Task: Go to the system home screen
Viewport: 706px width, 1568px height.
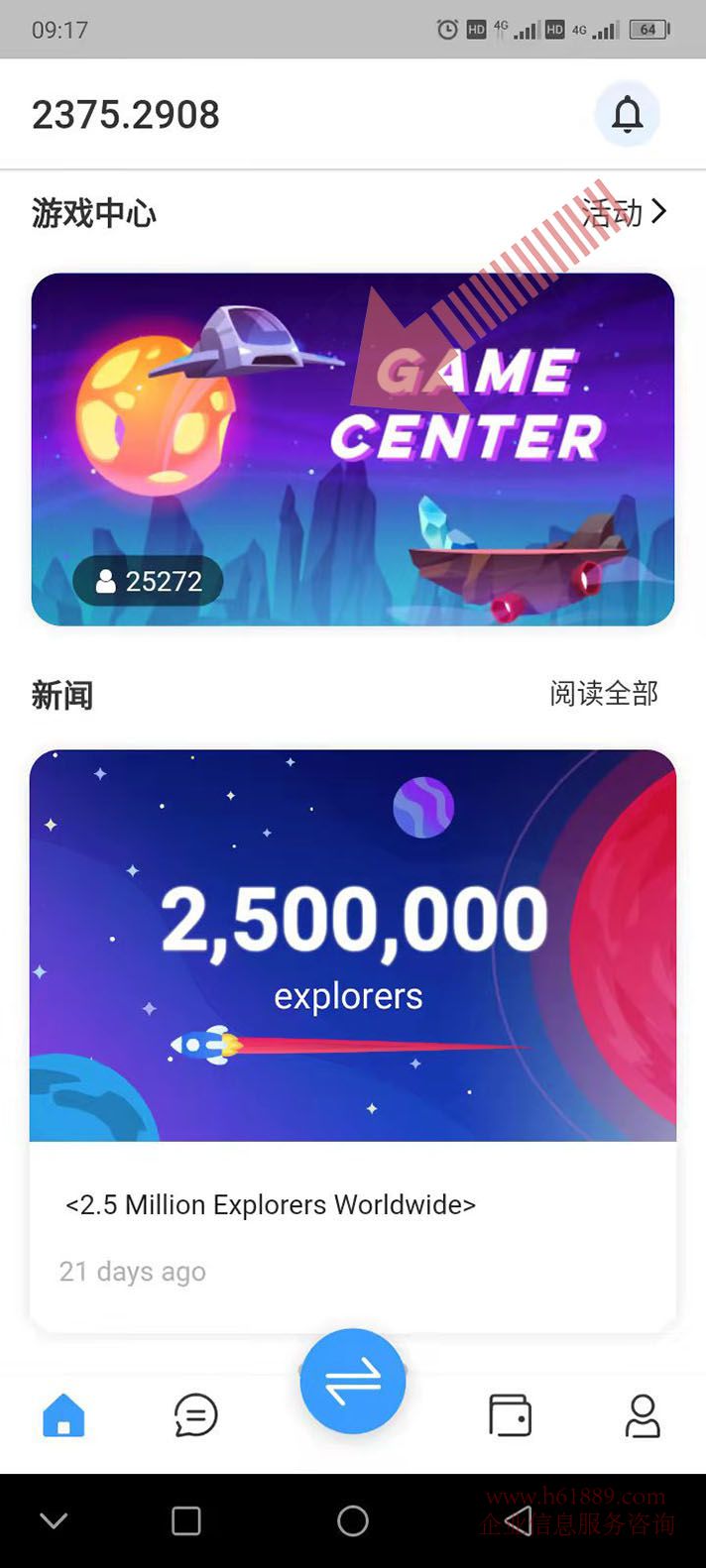Action: (x=353, y=1520)
